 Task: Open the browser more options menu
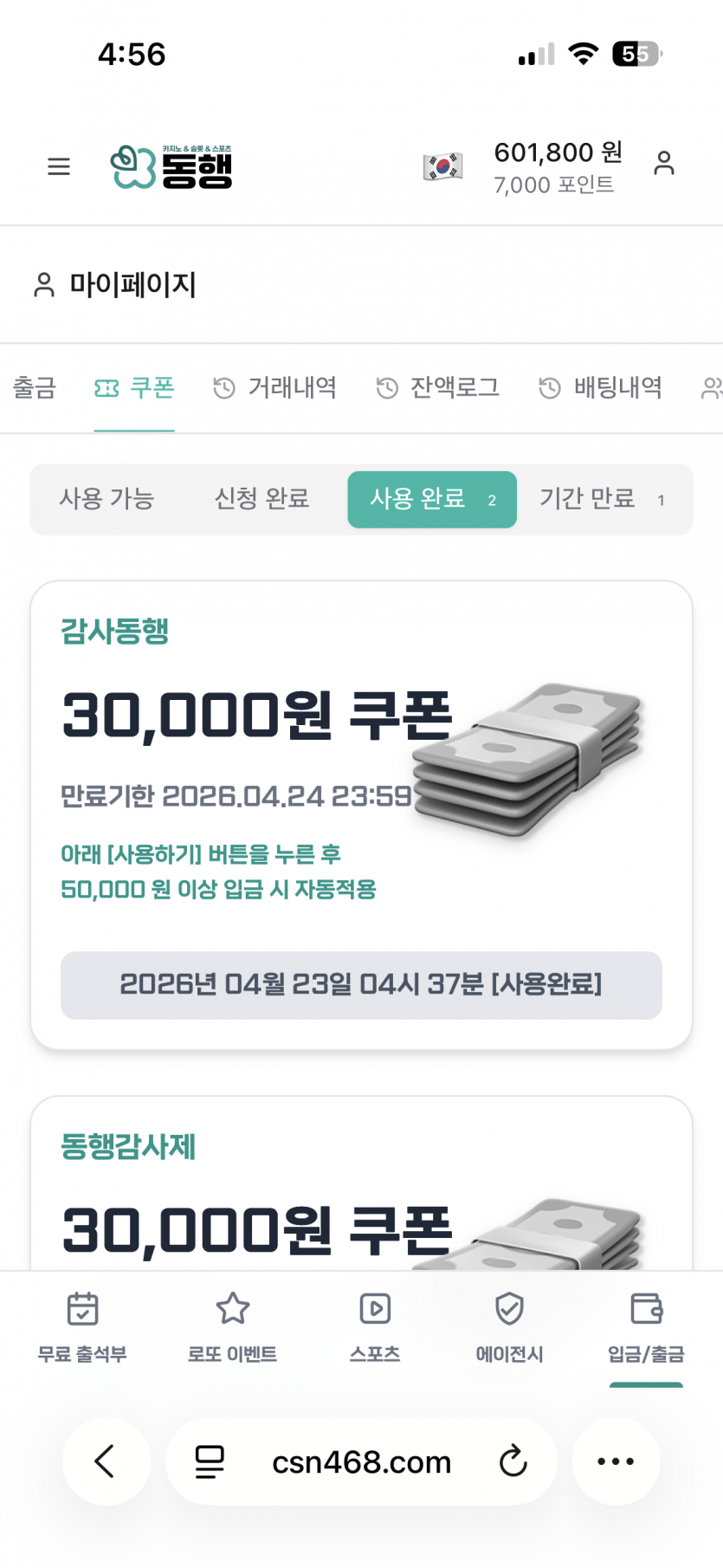[x=615, y=1461]
